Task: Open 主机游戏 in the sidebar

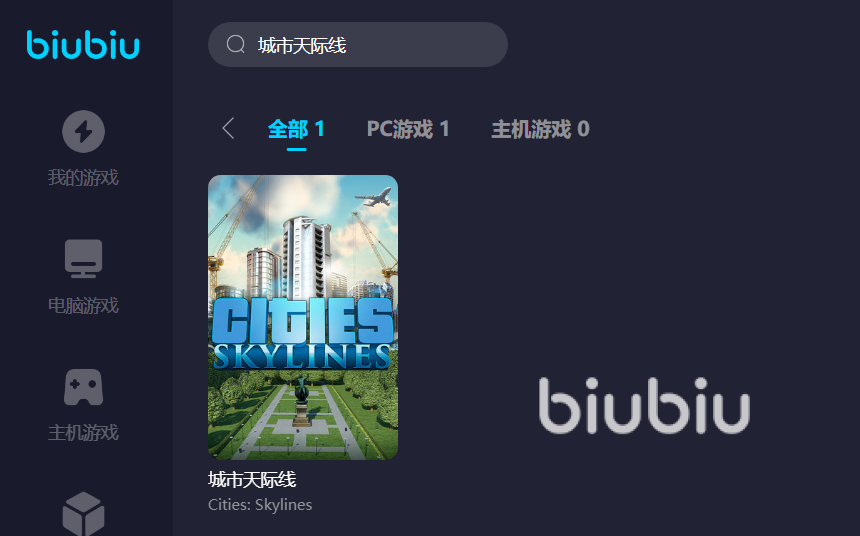Action: coord(83,404)
